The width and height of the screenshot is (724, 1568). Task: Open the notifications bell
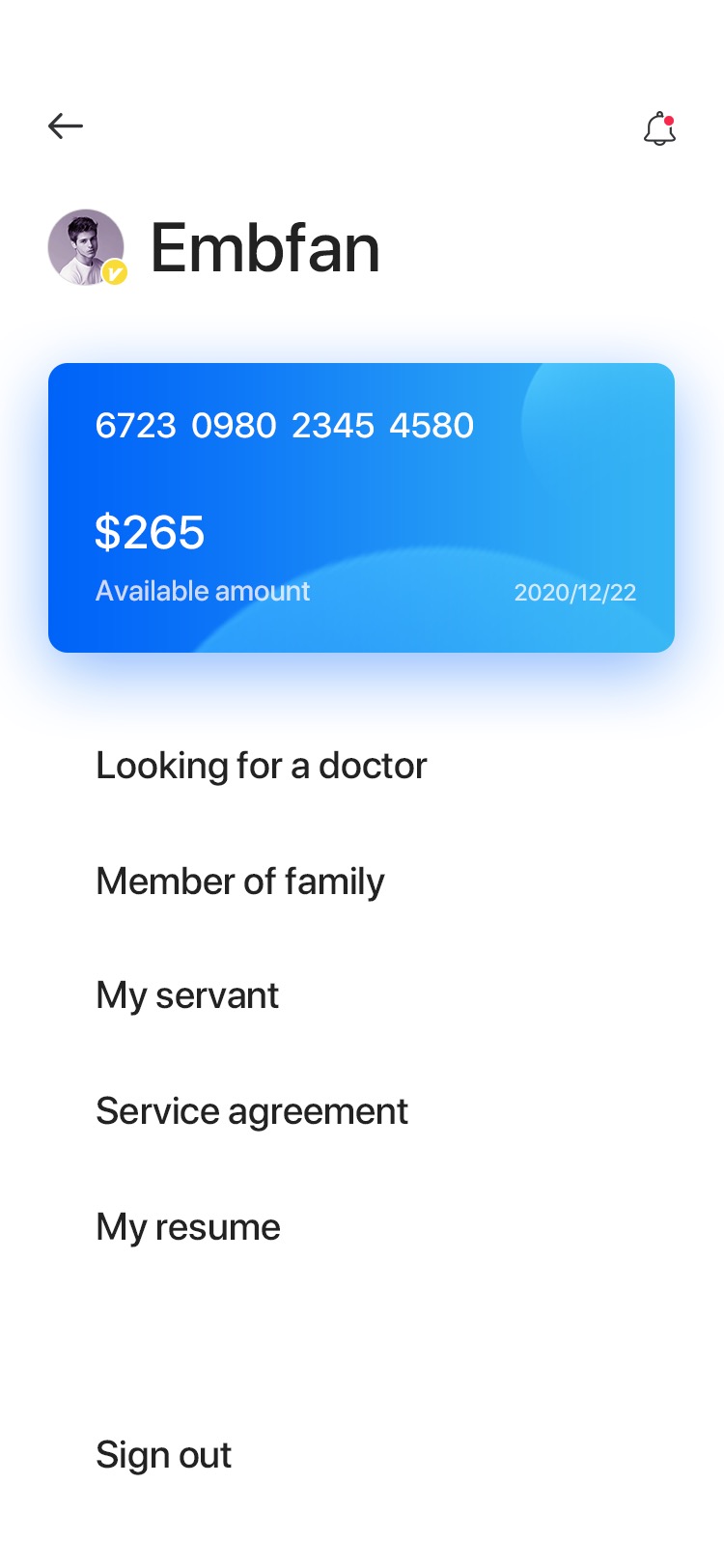pos(660,128)
